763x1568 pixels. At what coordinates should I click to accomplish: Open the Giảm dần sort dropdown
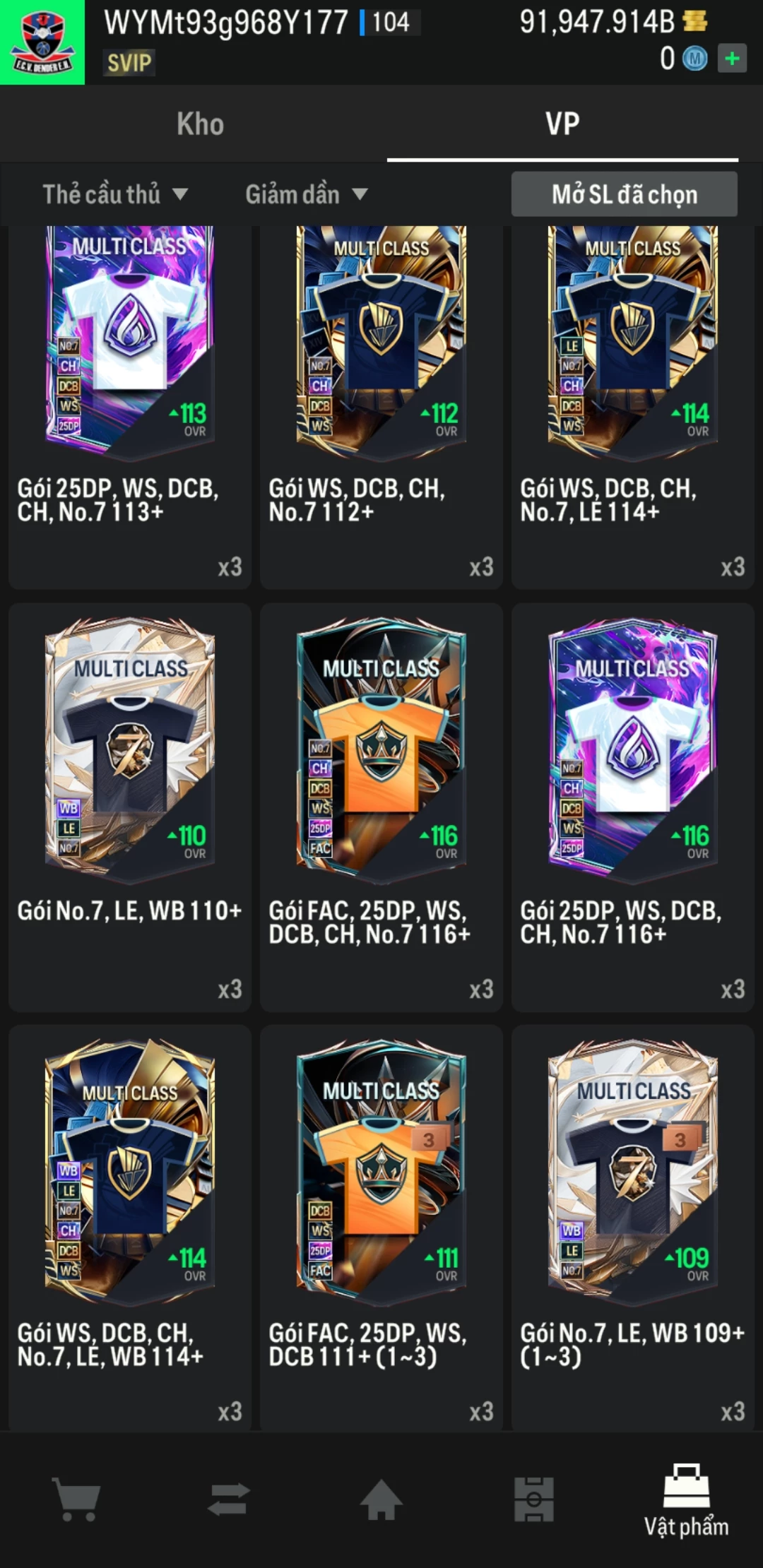click(306, 194)
